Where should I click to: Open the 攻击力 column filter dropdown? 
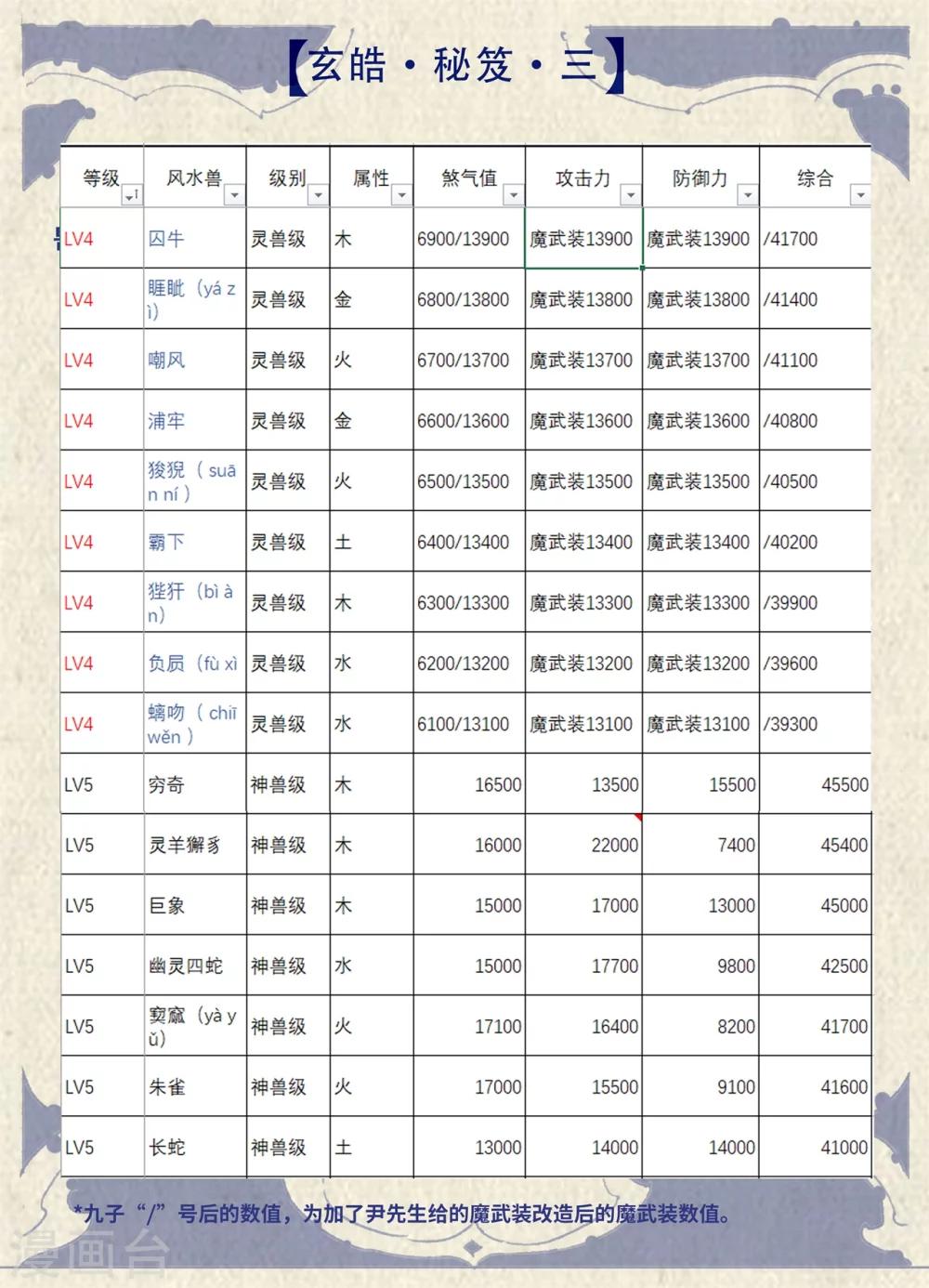(630, 196)
